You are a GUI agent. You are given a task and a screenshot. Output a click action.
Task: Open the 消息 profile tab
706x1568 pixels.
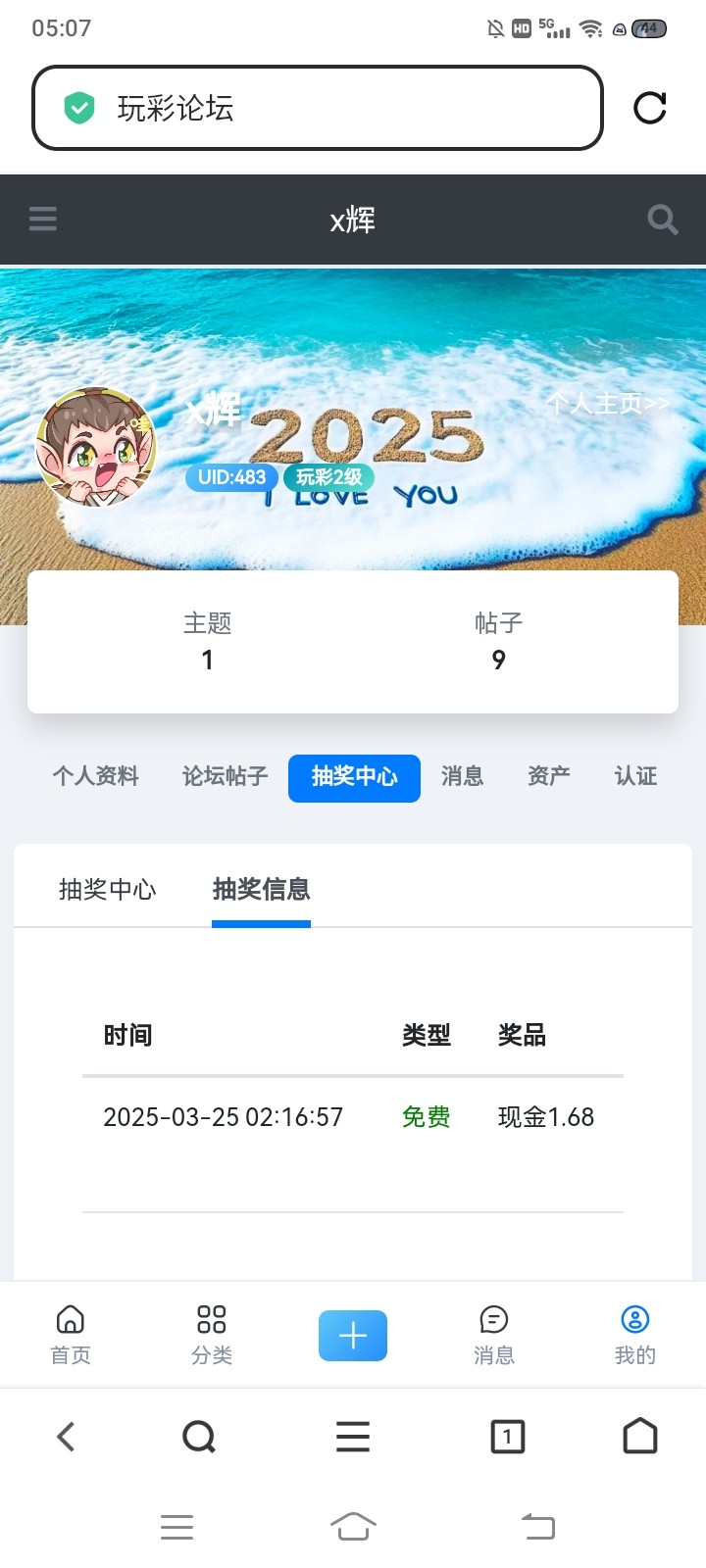[462, 777]
